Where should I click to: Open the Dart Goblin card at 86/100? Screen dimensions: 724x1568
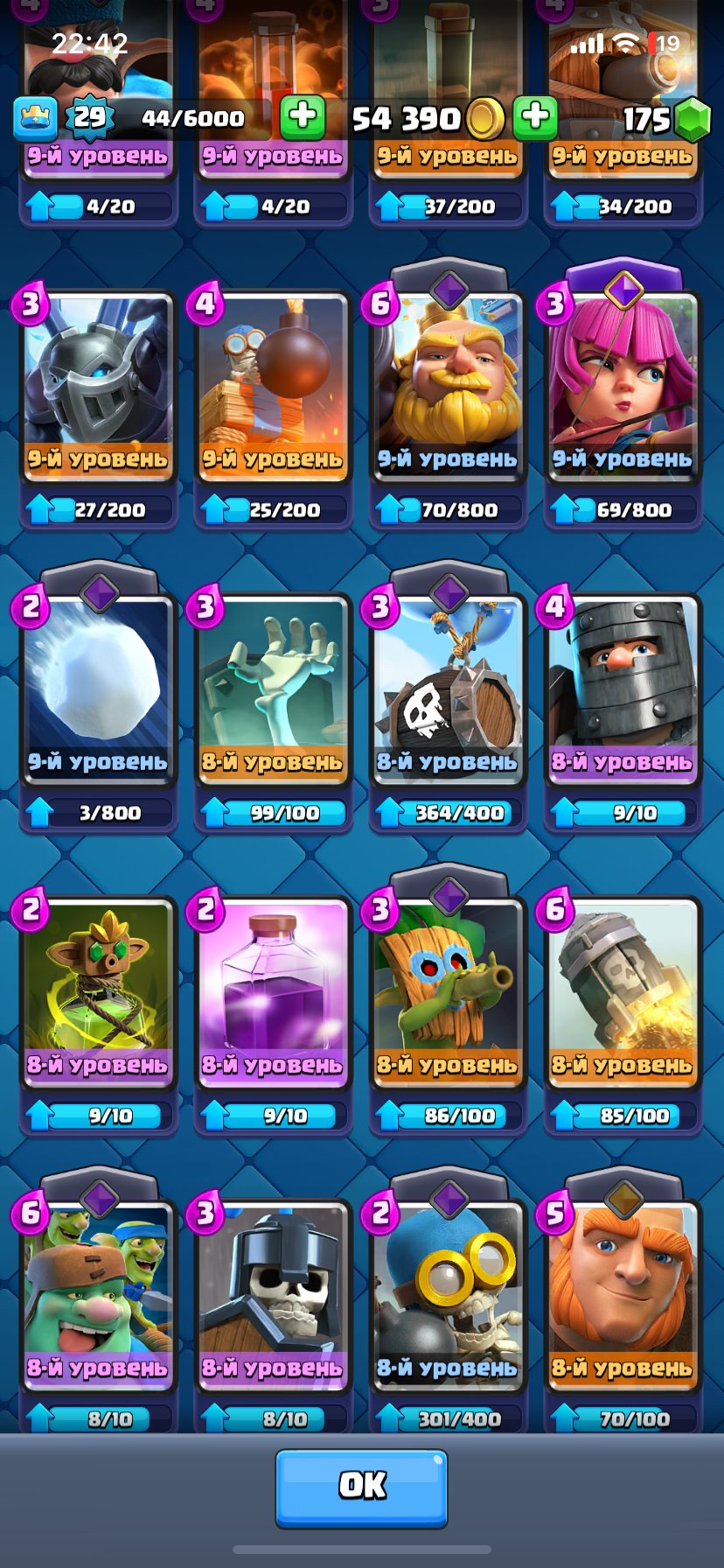pos(448,989)
